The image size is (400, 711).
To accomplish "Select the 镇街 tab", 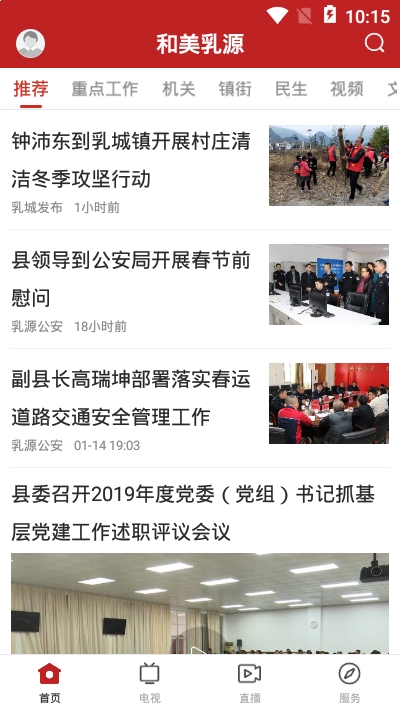I will (x=235, y=89).
